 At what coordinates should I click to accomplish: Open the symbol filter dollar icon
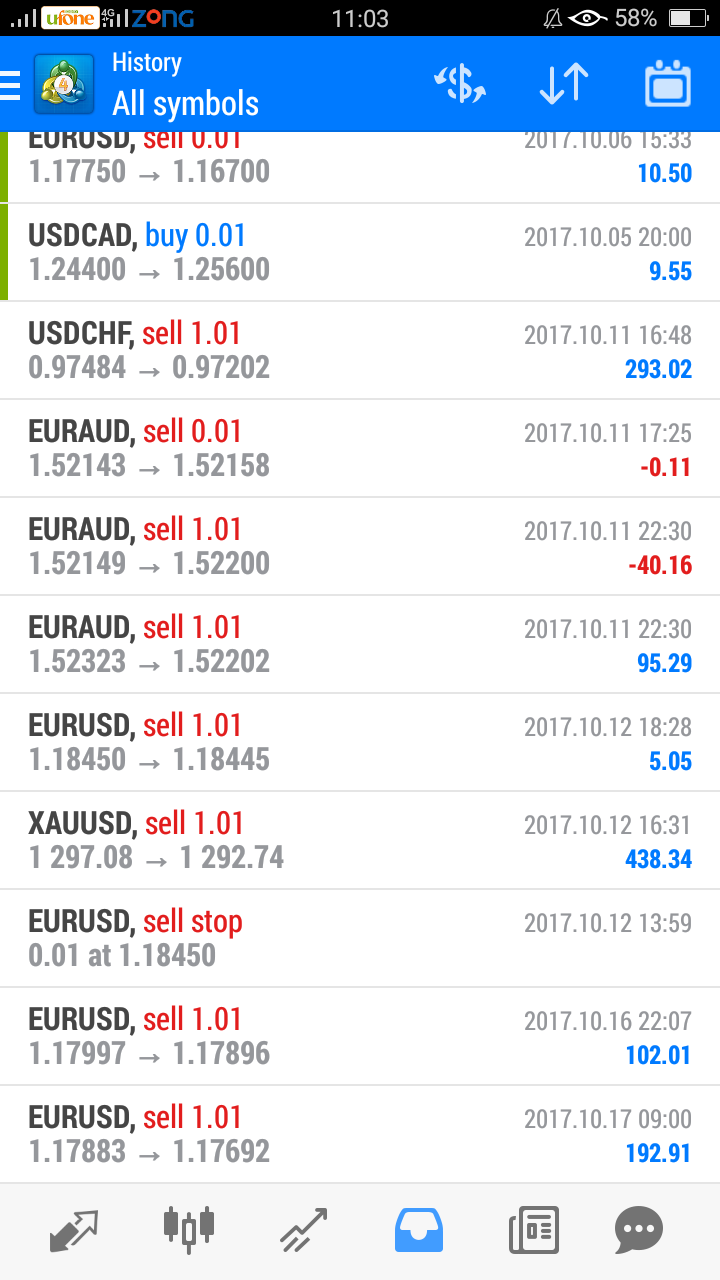(x=459, y=84)
